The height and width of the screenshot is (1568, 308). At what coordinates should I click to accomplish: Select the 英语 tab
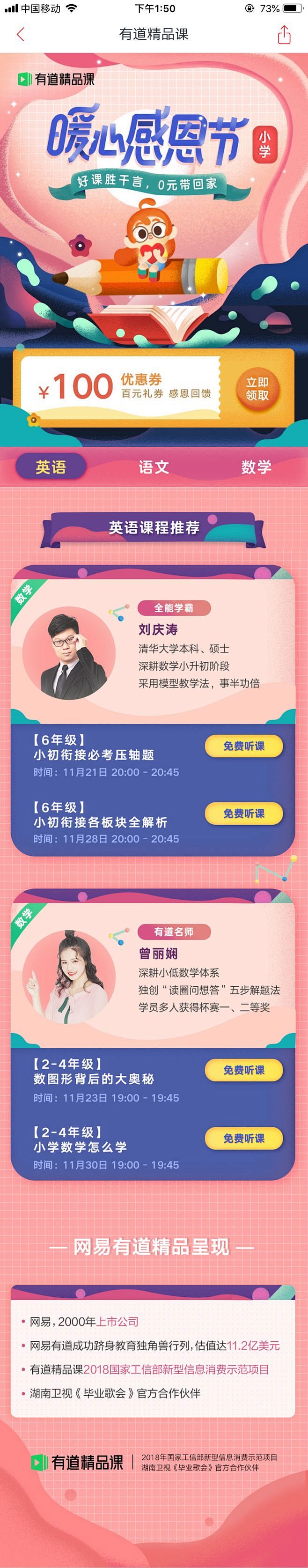coord(51,467)
